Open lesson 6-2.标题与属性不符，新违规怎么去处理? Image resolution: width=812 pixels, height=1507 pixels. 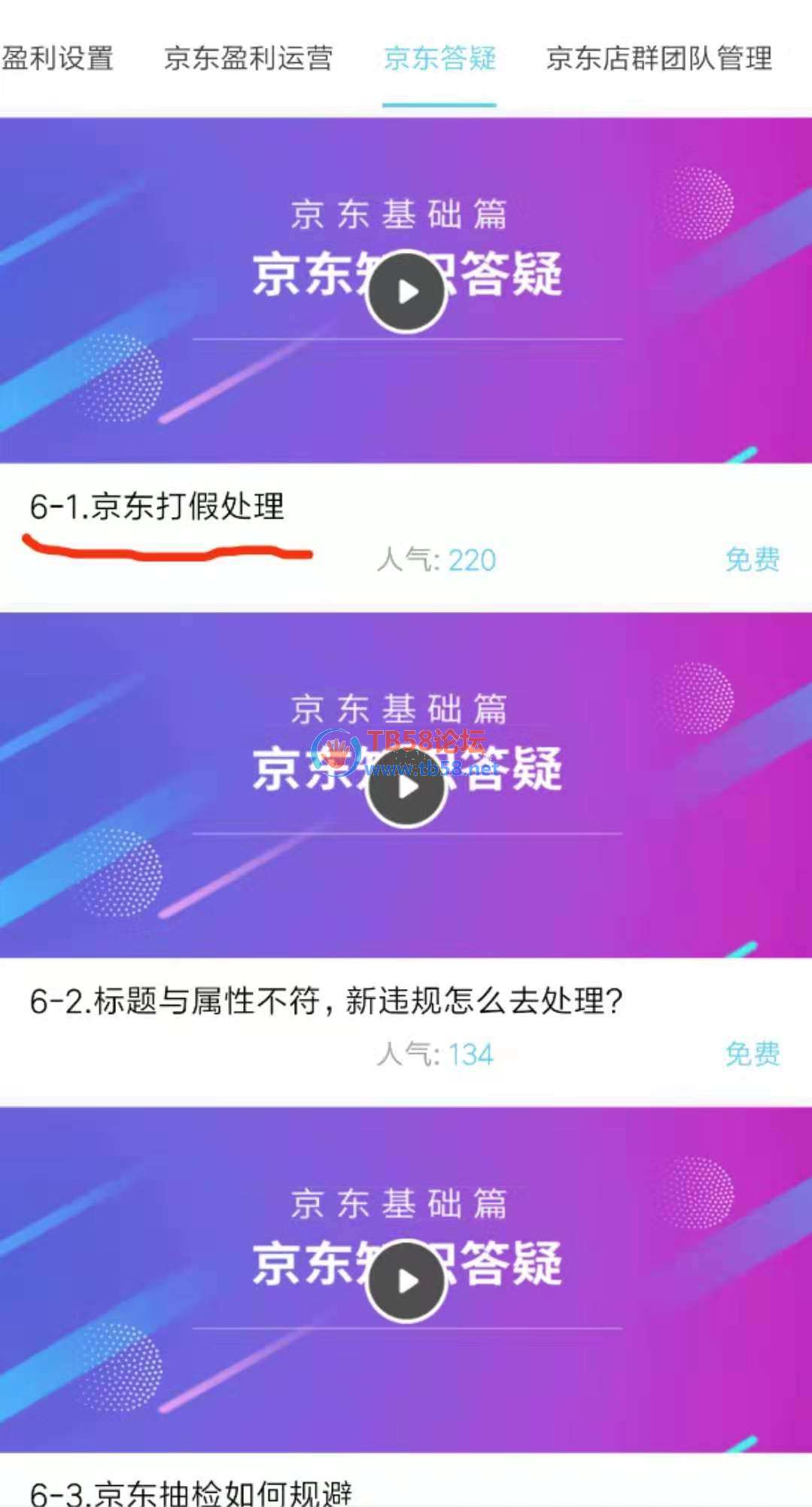click(x=326, y=1001)
